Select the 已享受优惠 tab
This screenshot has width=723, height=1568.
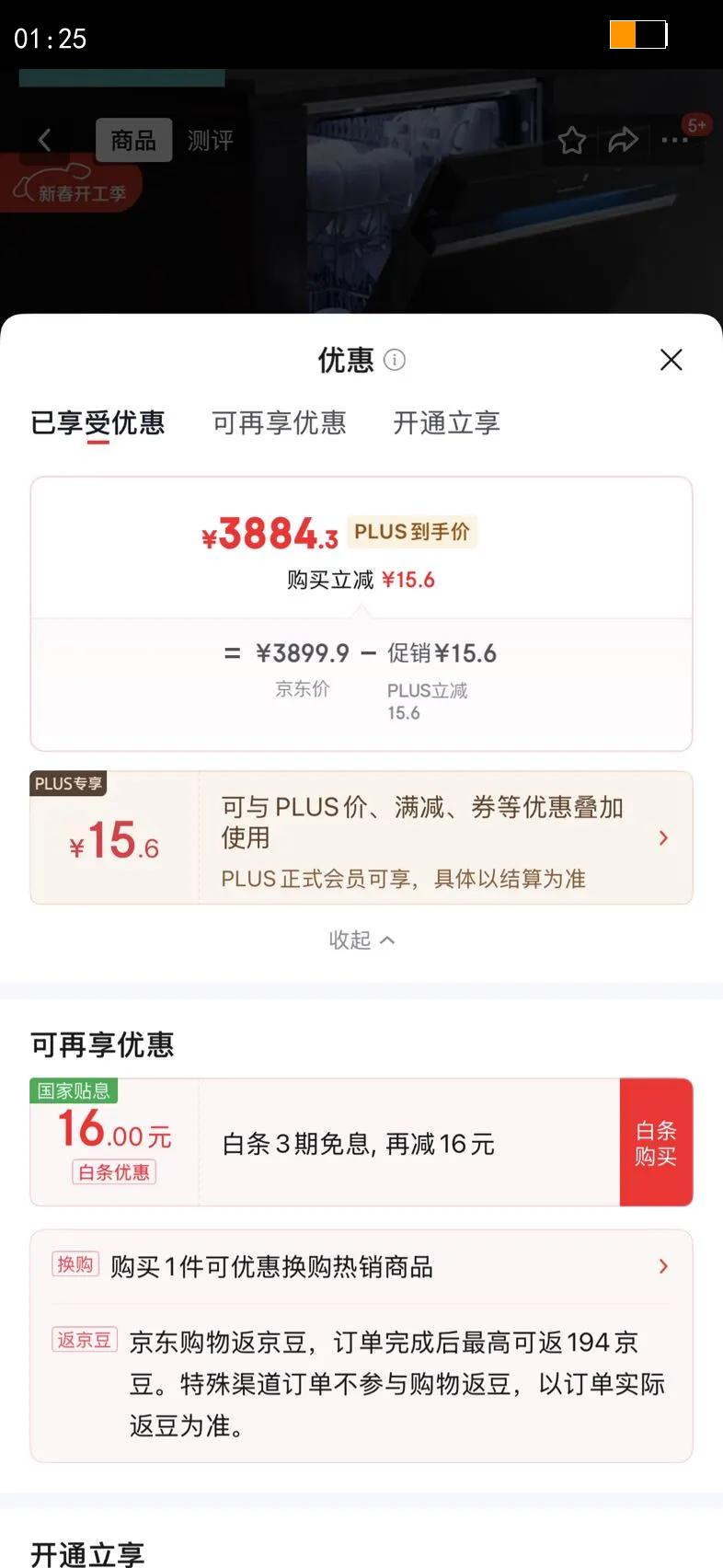(x=98, y=422)
